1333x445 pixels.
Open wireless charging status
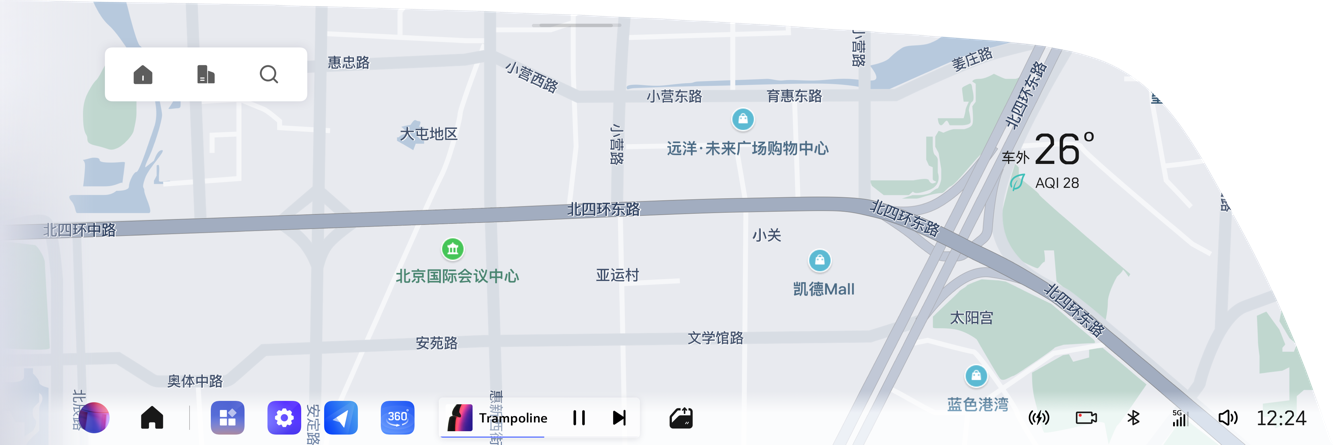pos(1039,418)
